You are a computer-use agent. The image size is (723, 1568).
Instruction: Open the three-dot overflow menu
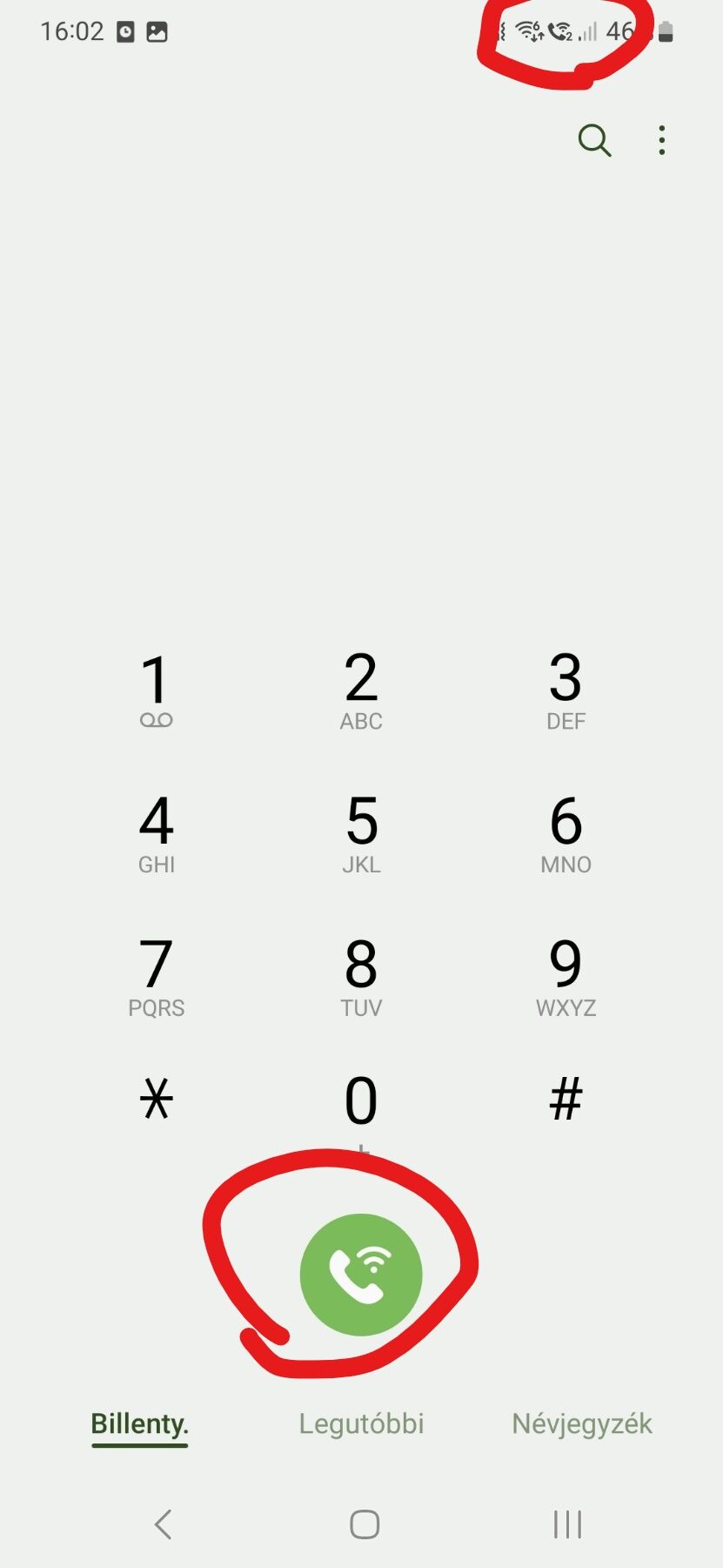662,140
